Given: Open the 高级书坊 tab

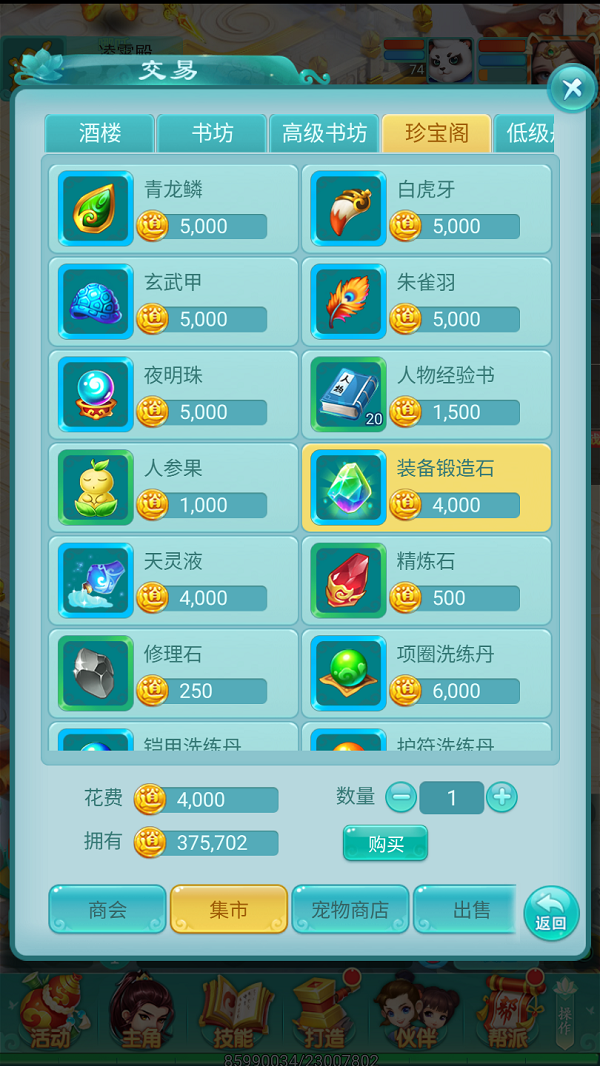Looking at the screenshot, I should 324,134.
